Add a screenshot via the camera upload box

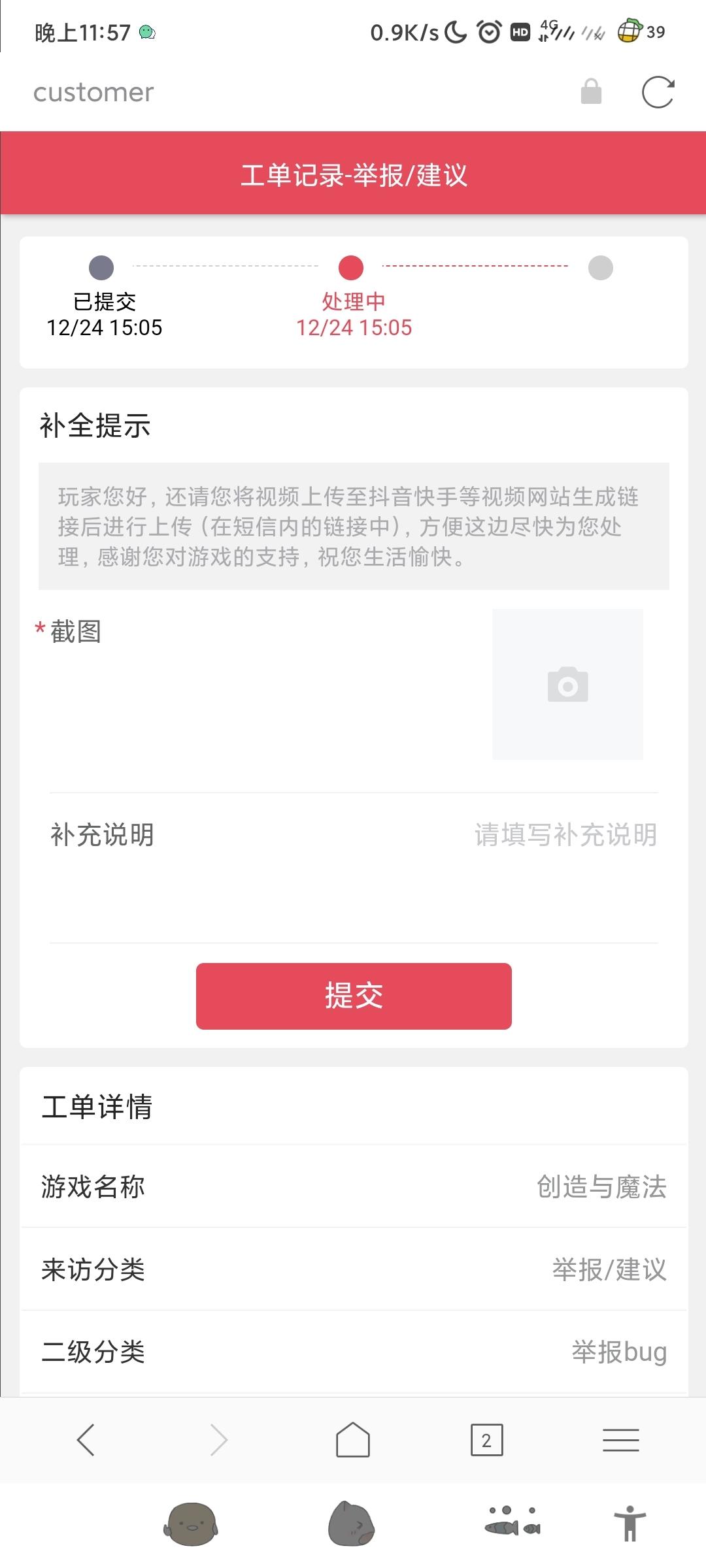point(567,684)
